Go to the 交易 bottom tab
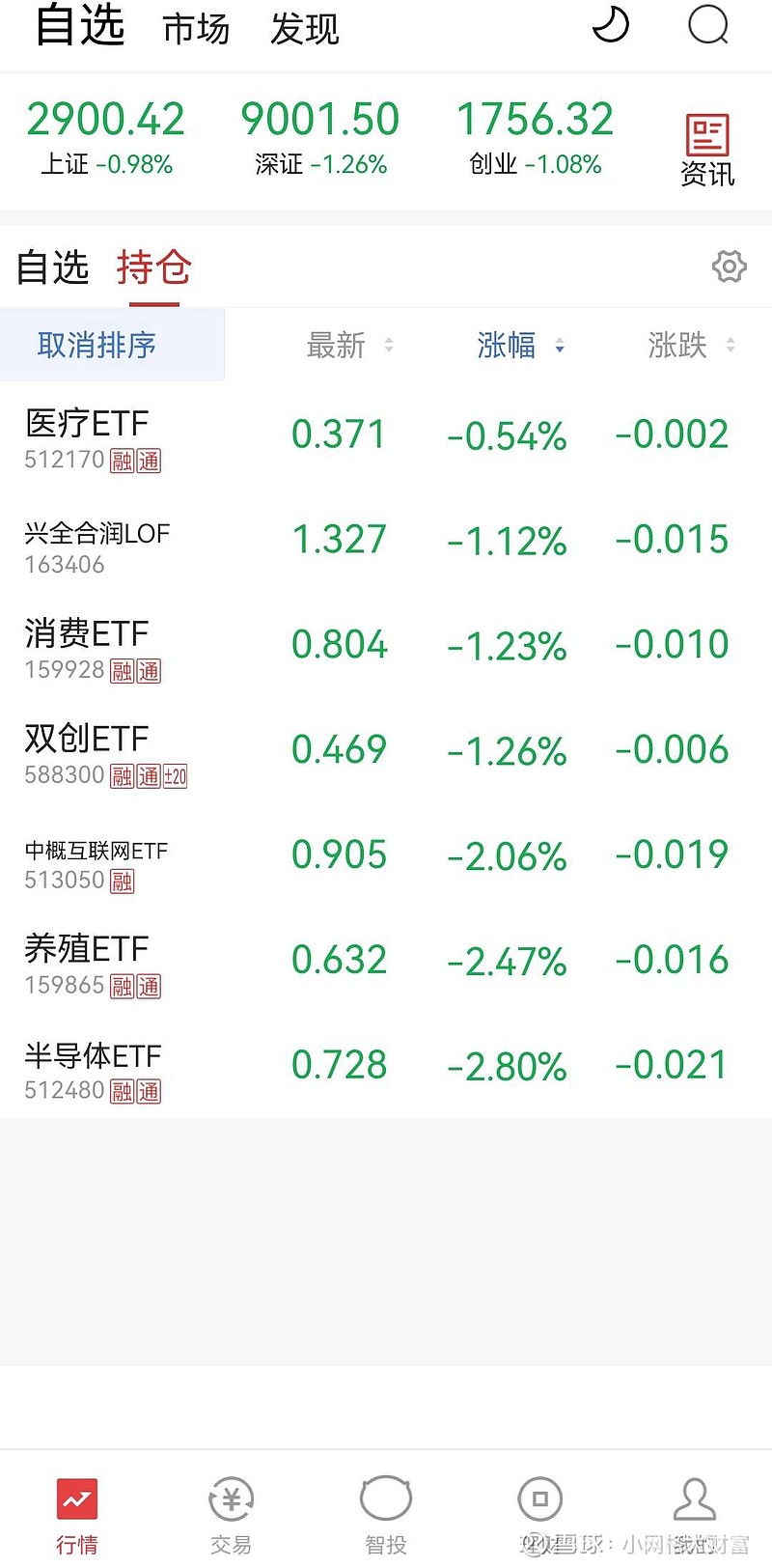The width and height of the screenshot is (772, 1568). [x=232, y=1515]
